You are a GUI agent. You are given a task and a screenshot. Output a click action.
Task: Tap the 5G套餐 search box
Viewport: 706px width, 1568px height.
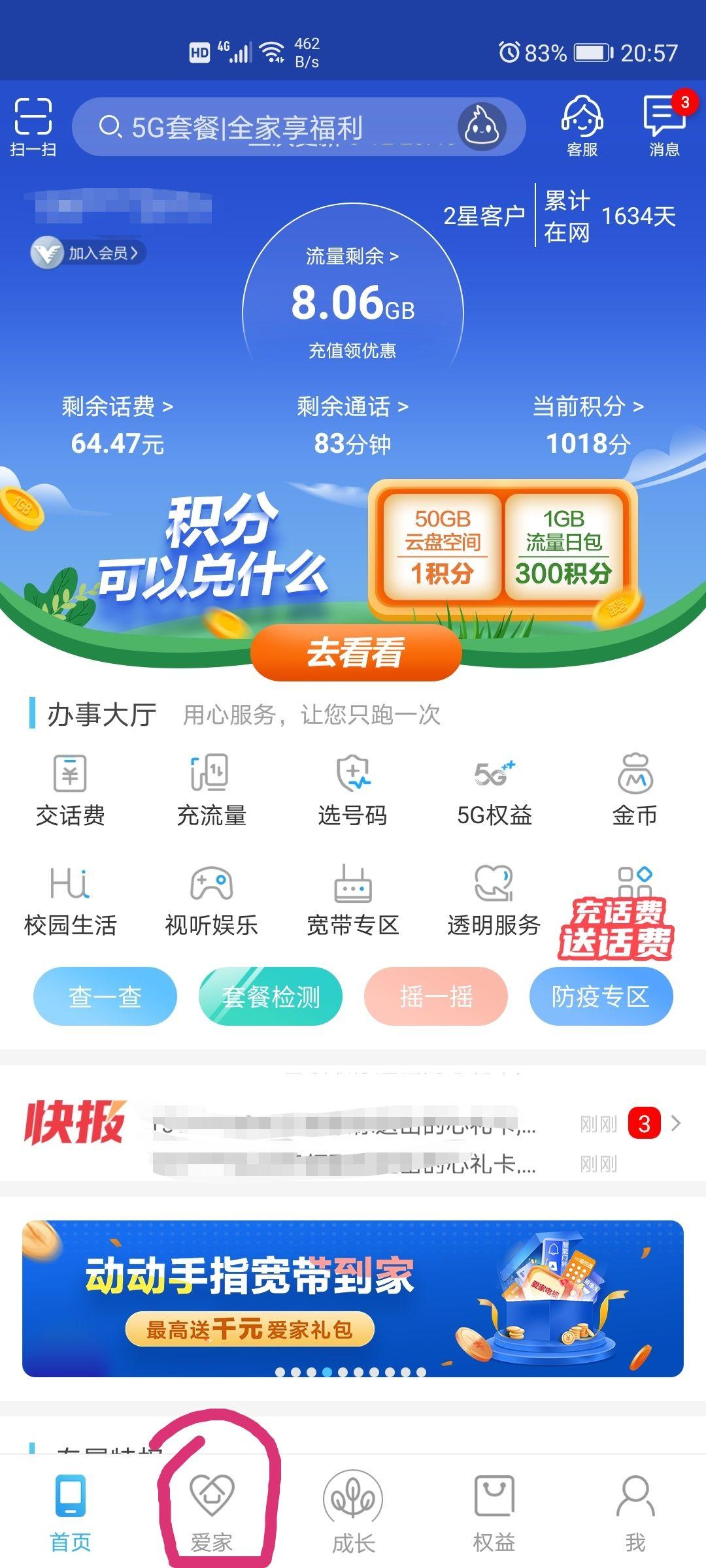tap(275, 127)
